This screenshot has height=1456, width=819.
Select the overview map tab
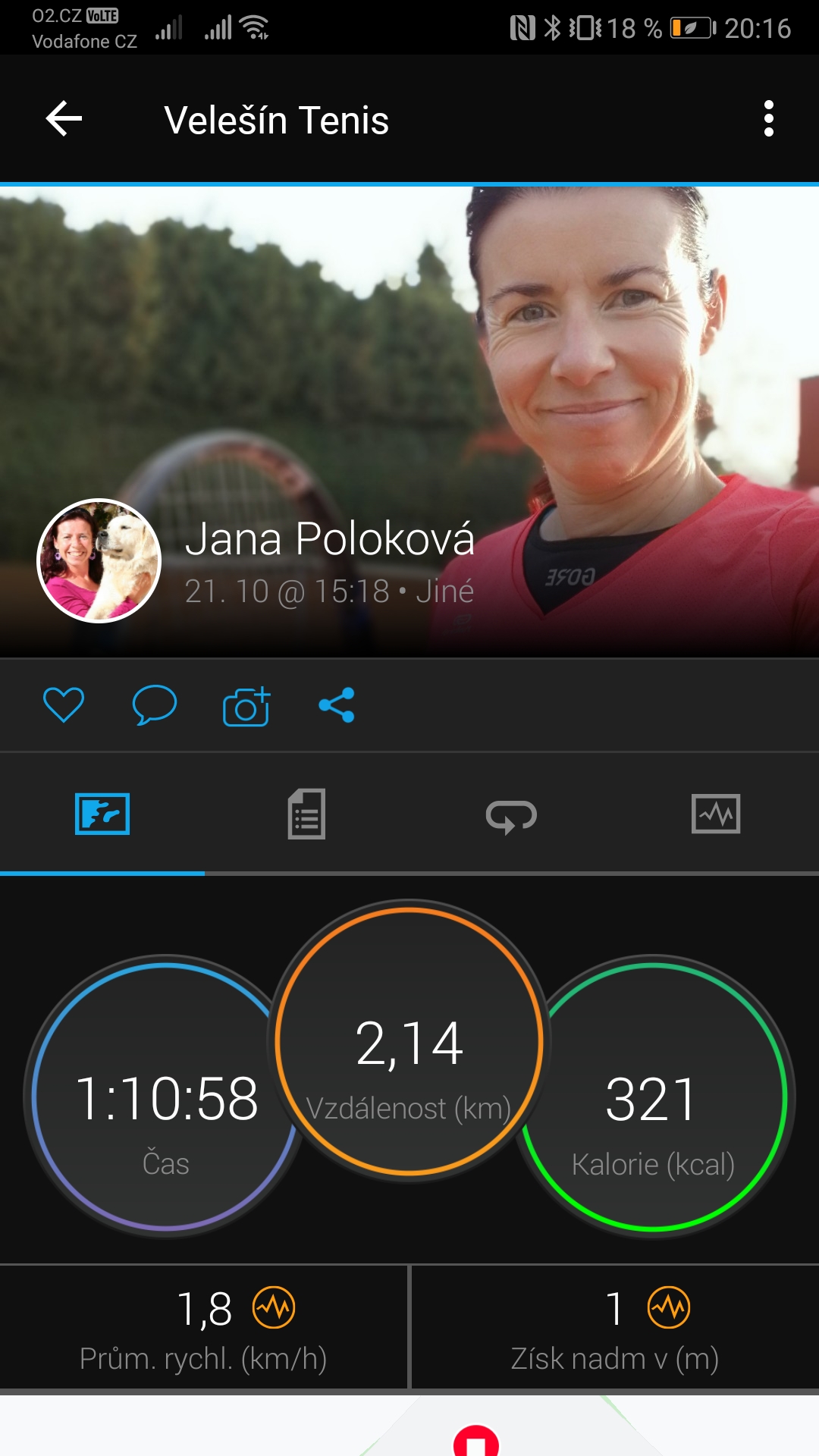(102, 814)
